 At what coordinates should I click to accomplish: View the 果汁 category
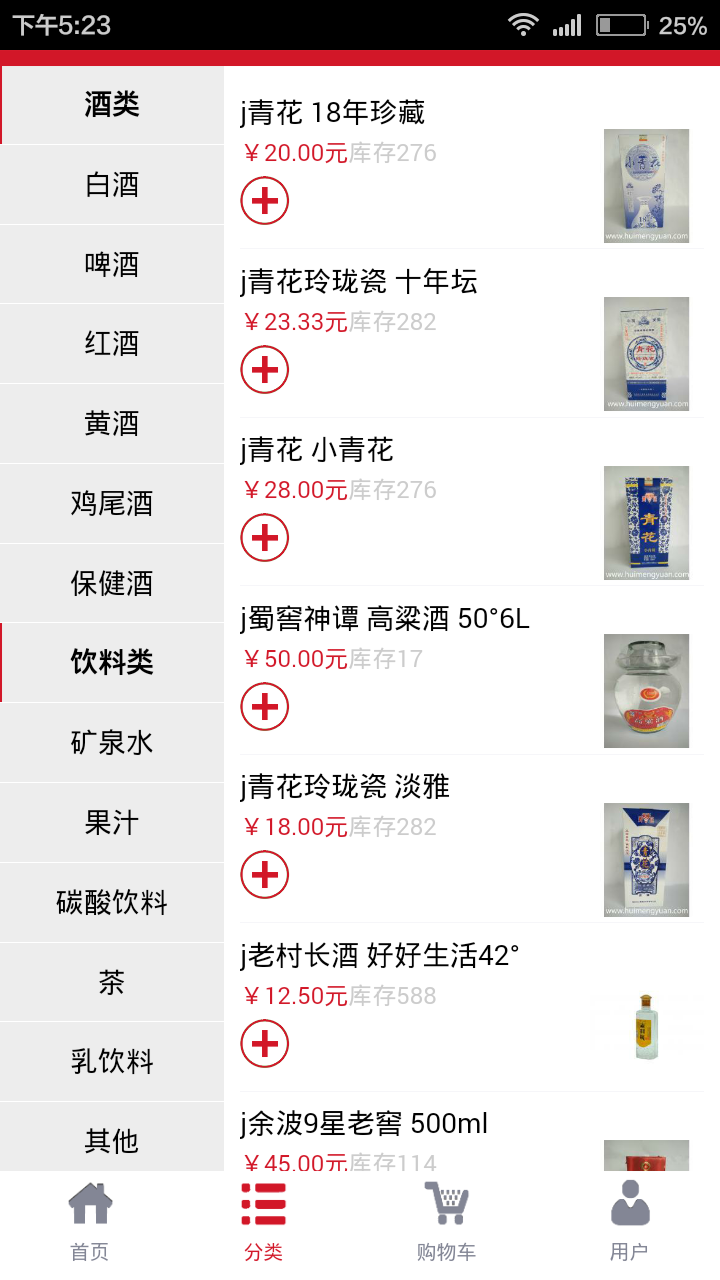pos(112,823)
